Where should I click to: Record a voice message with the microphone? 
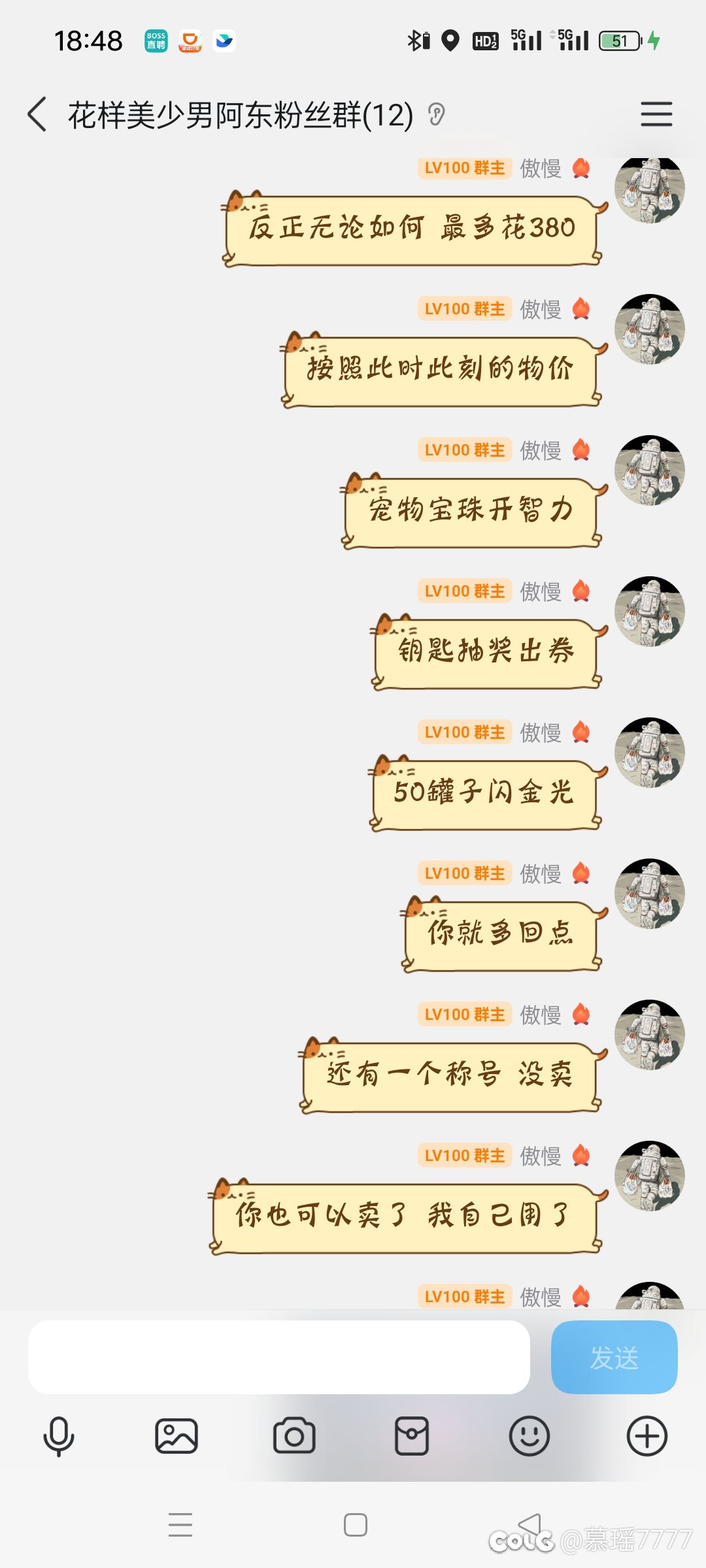59,1436
